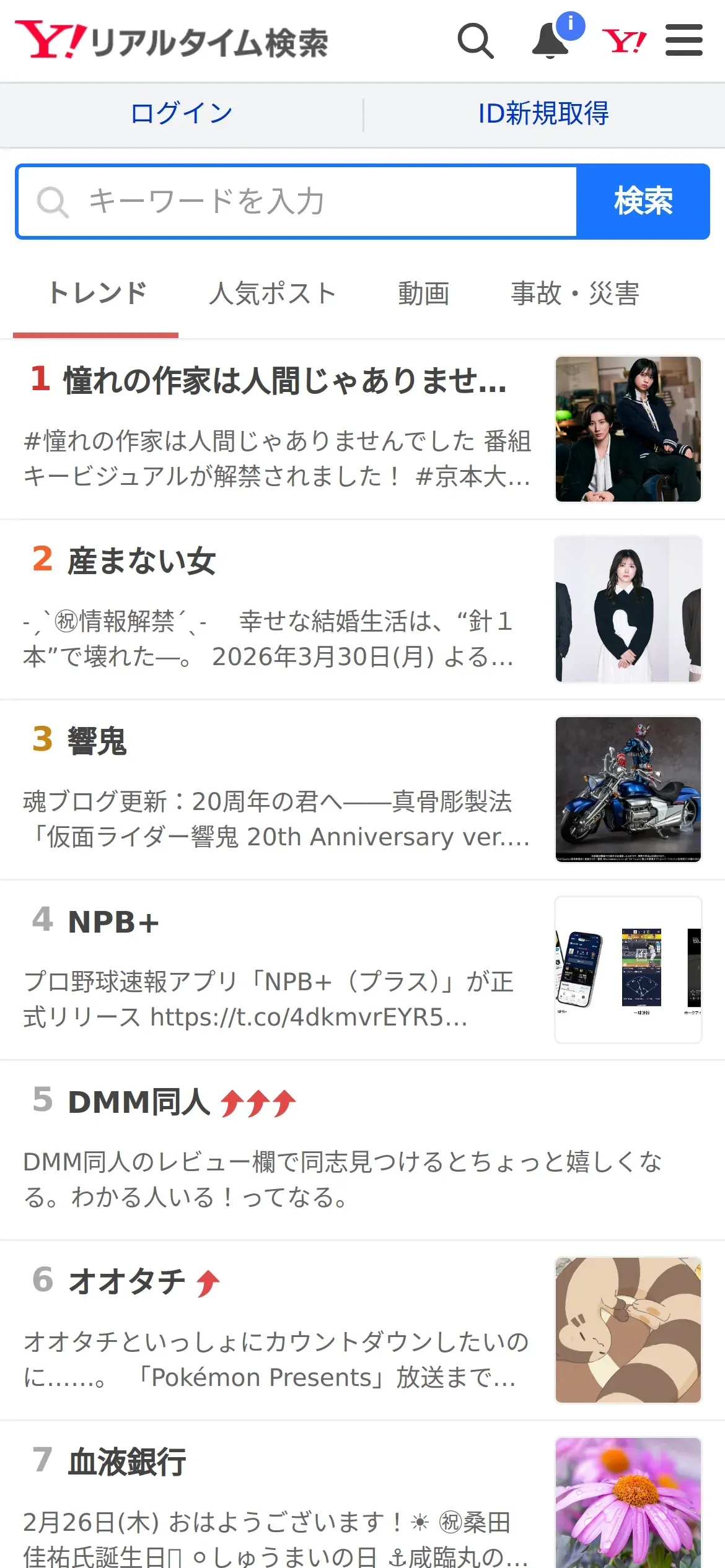Open trend 5 DMM同人
The width and height of the screenshot is (725, 1568).
[362, 1150]
